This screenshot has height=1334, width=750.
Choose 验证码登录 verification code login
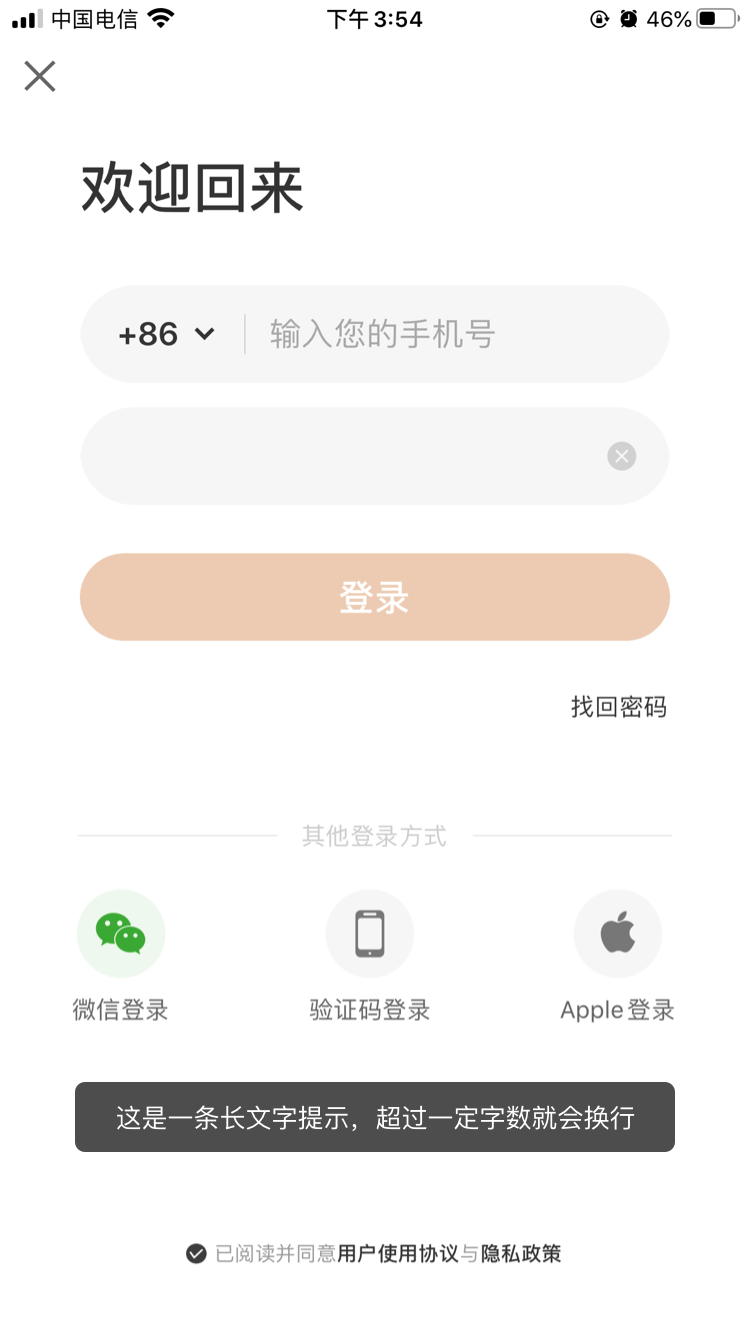[x=370, y=934]
